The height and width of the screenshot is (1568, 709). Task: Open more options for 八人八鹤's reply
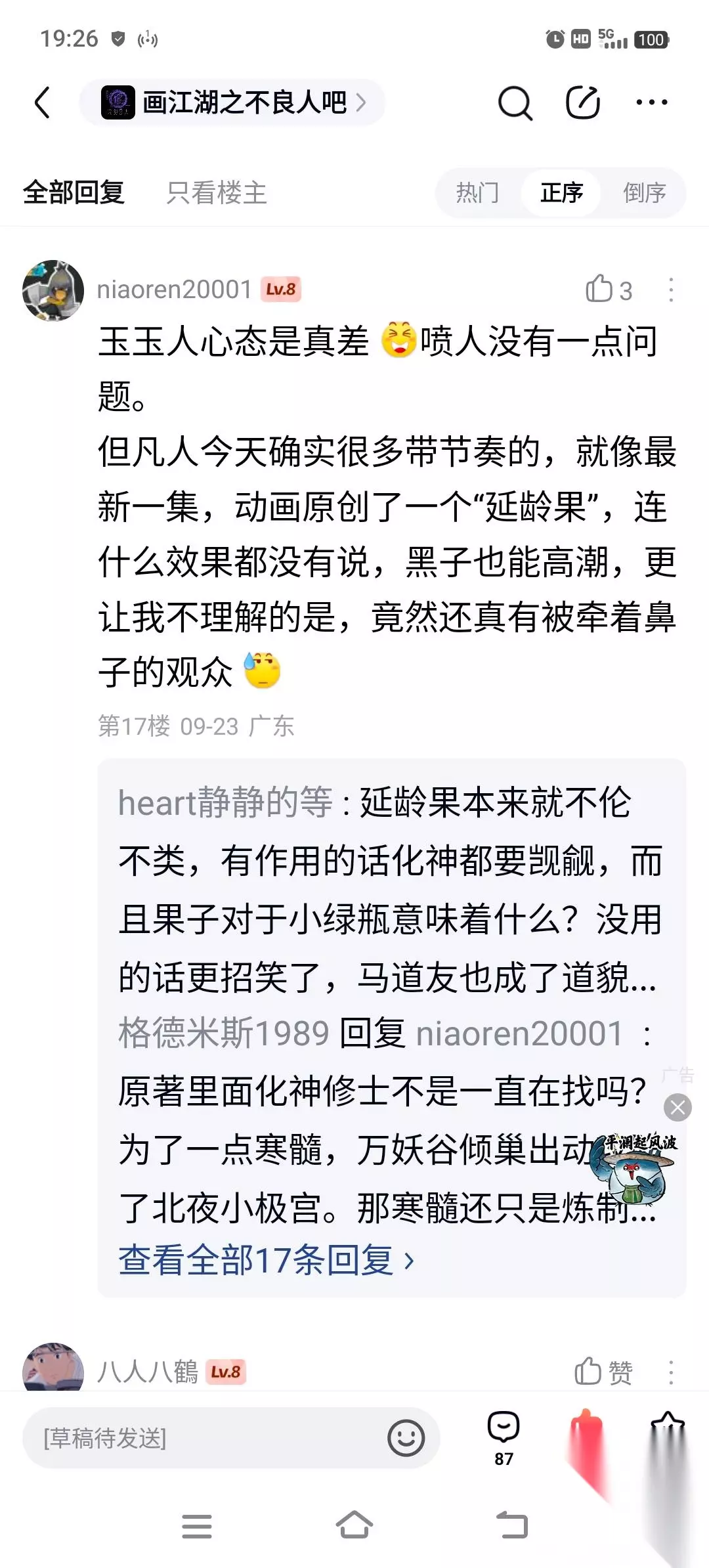pos(671,1372)
